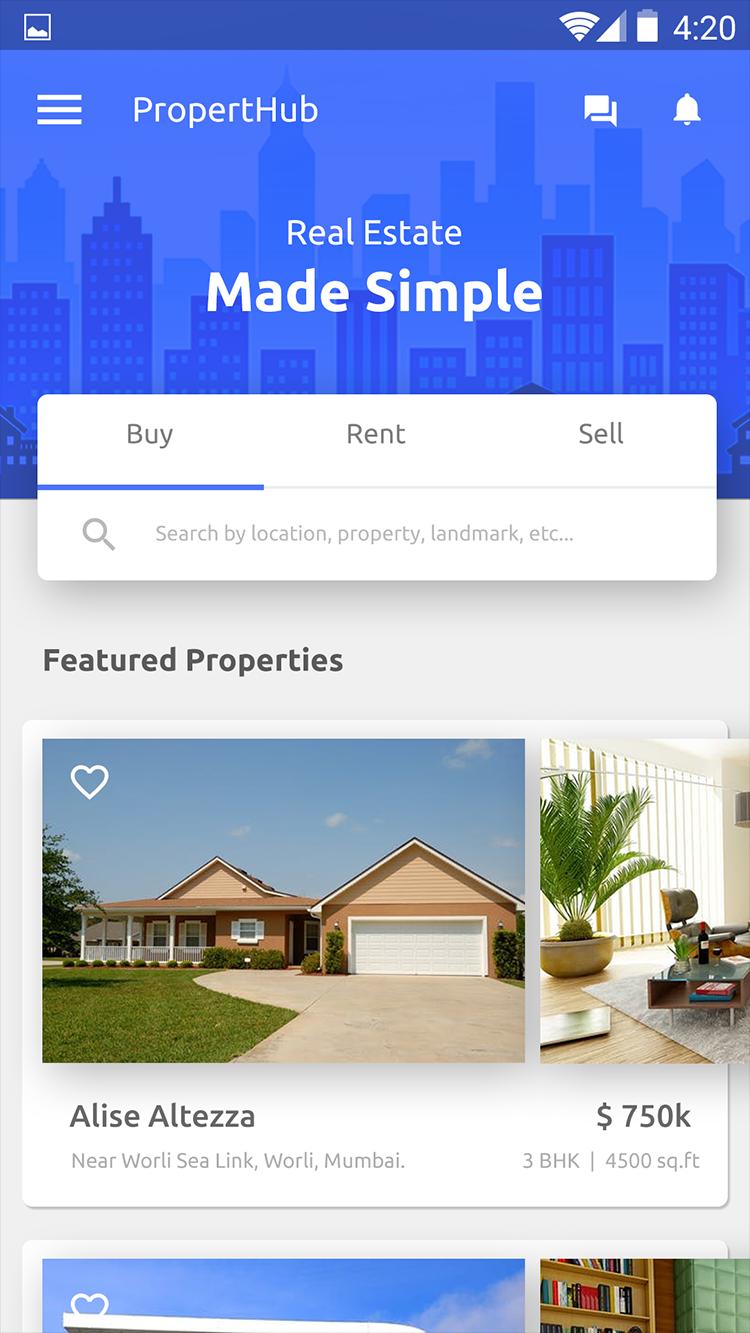Favorite the Alise Altezza property with heart icon
The image size is (750, 1333).
pos(89,781)
